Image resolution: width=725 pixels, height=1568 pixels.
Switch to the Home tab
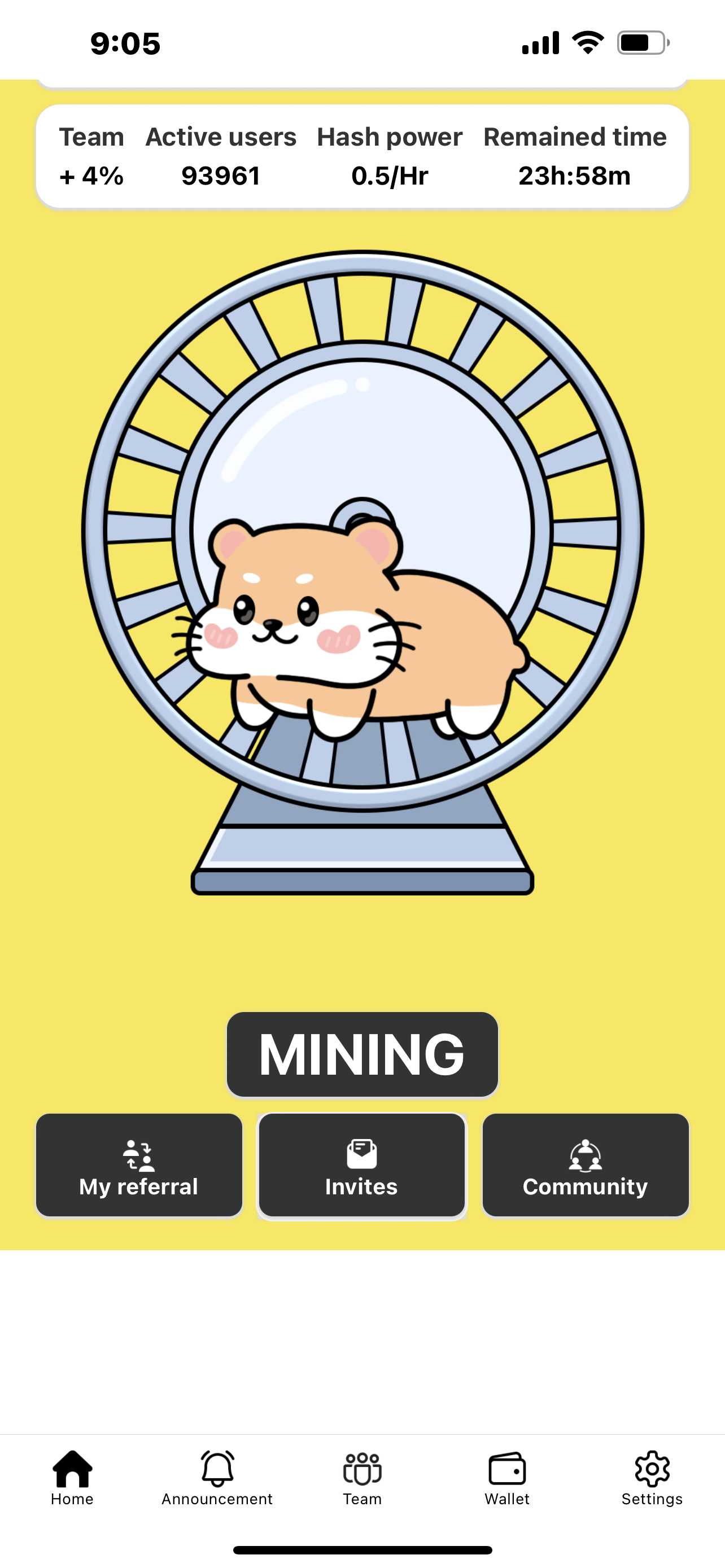pyautogui.click(x=72, y=1478)
